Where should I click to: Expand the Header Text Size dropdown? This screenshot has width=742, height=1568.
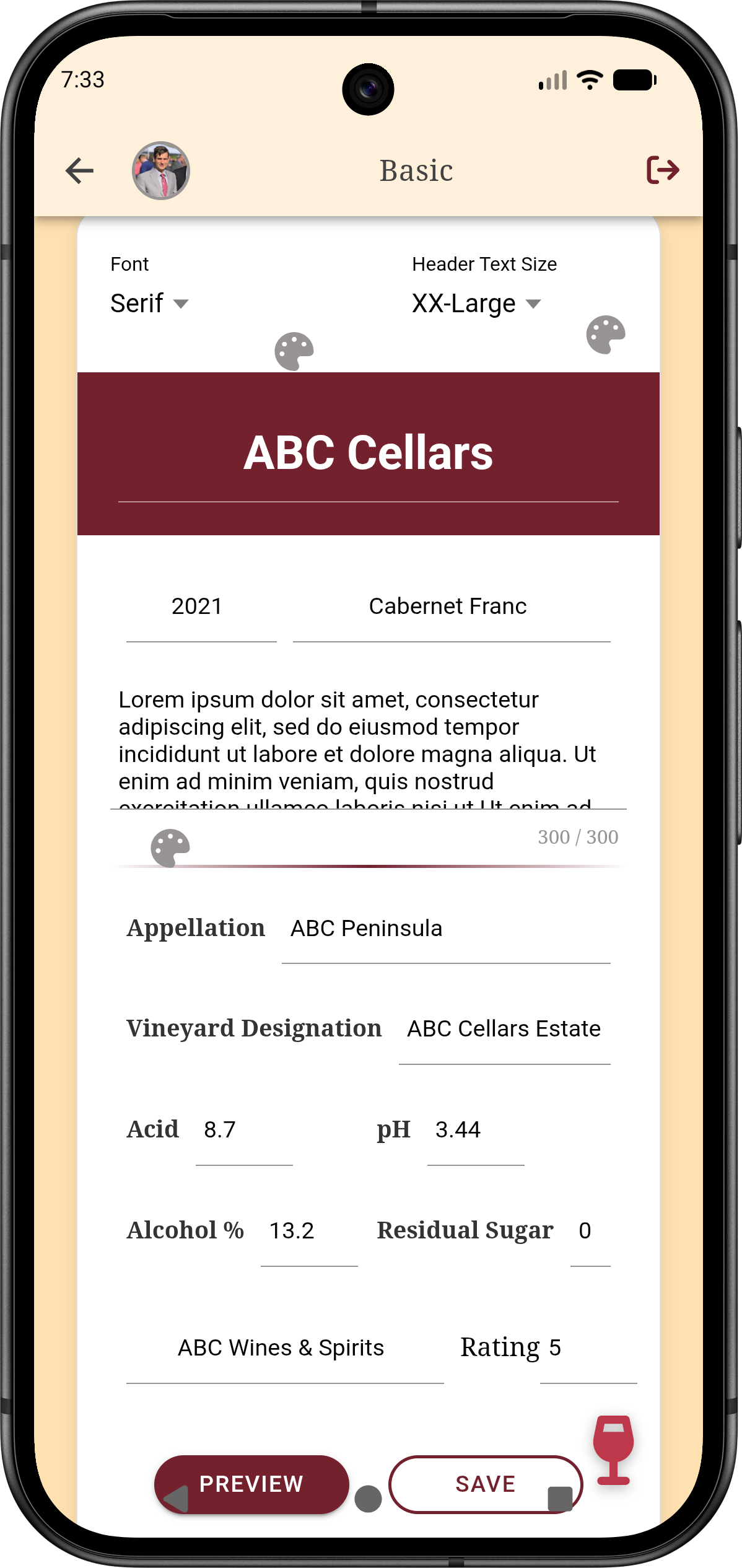(476, 304)
